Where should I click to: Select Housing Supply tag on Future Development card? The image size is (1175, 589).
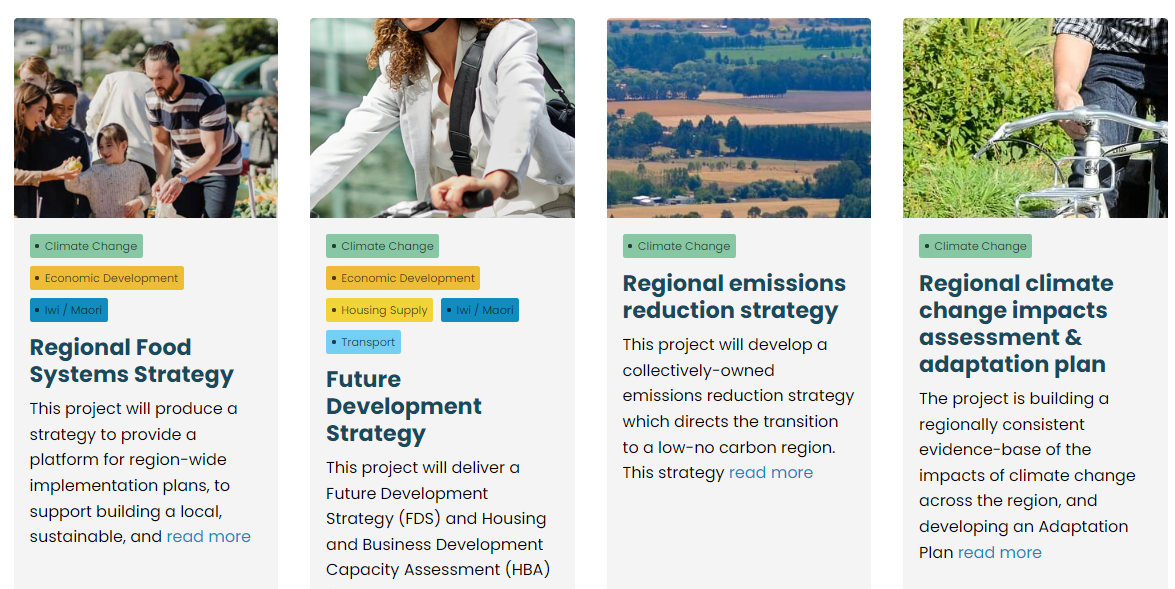(x=379, y=310)
